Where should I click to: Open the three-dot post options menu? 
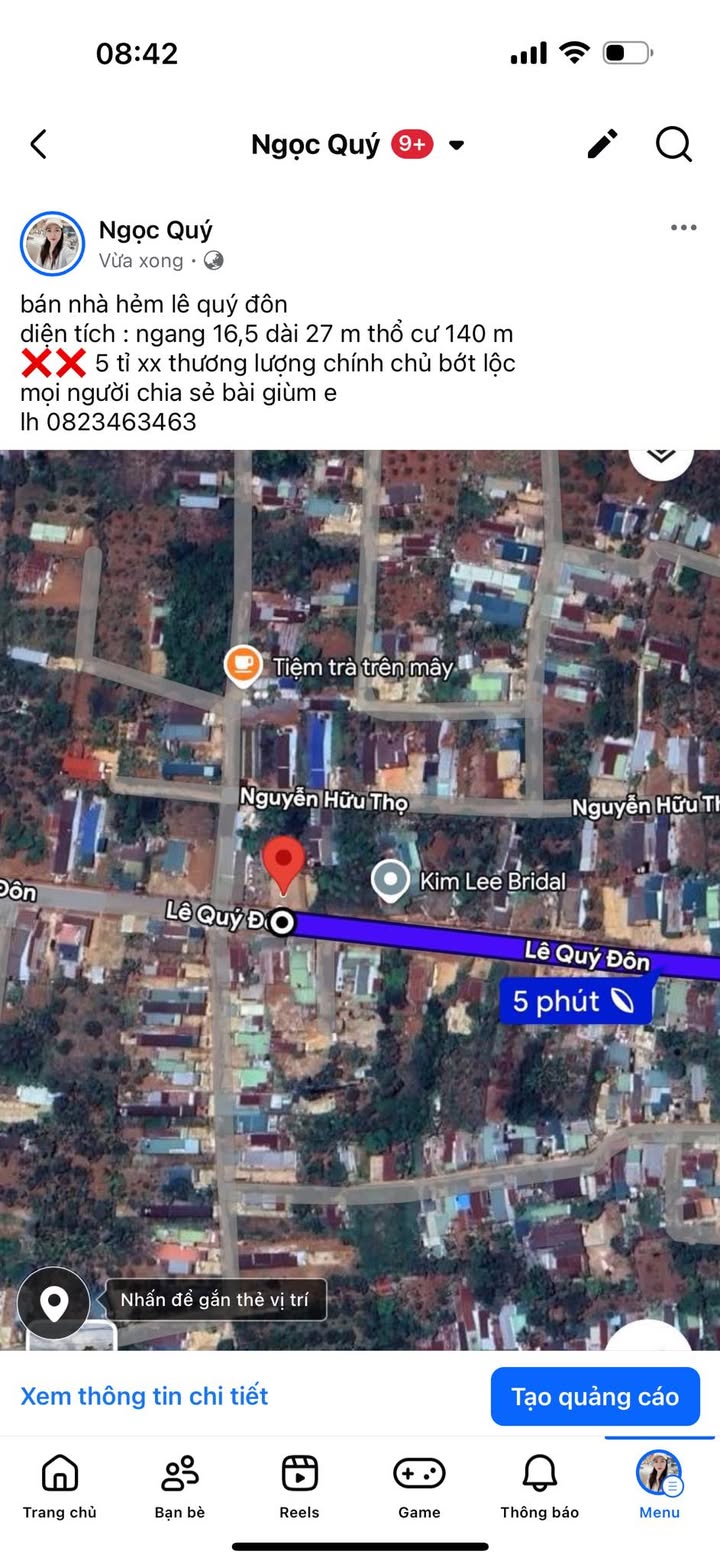tap(684, 228)
